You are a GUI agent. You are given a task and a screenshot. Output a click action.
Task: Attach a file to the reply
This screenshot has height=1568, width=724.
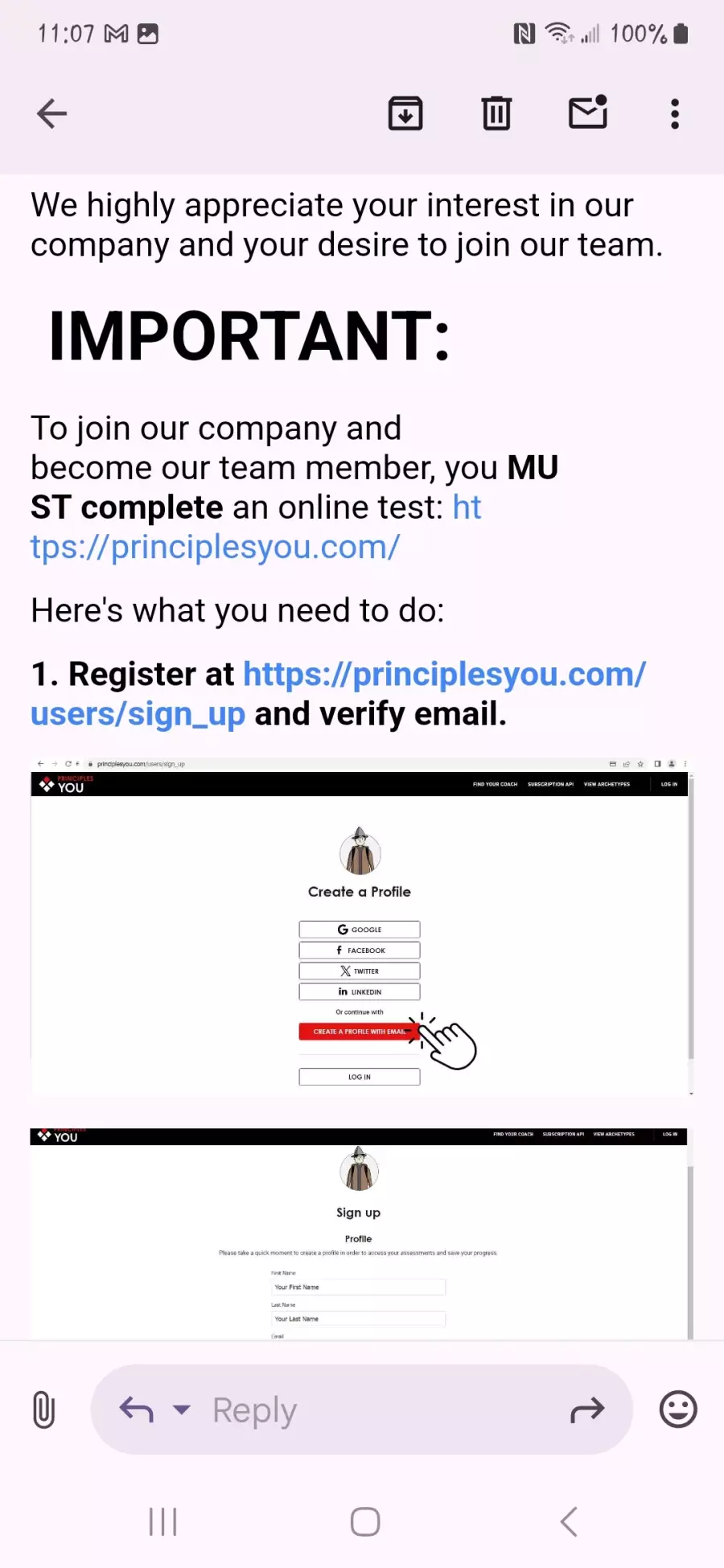44,1410
